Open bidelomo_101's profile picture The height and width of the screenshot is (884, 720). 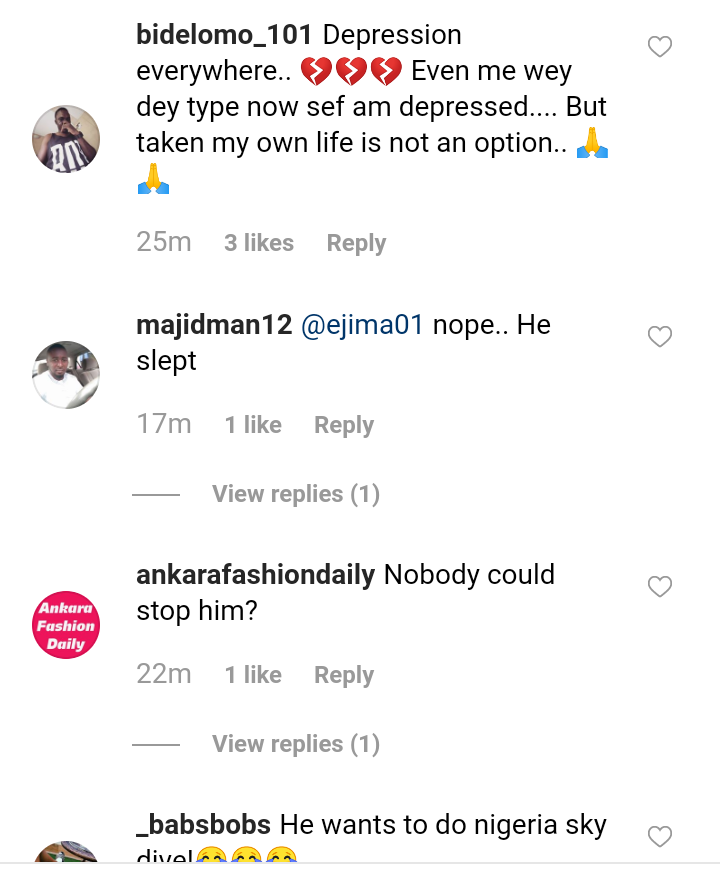click(x=67, y=139)
